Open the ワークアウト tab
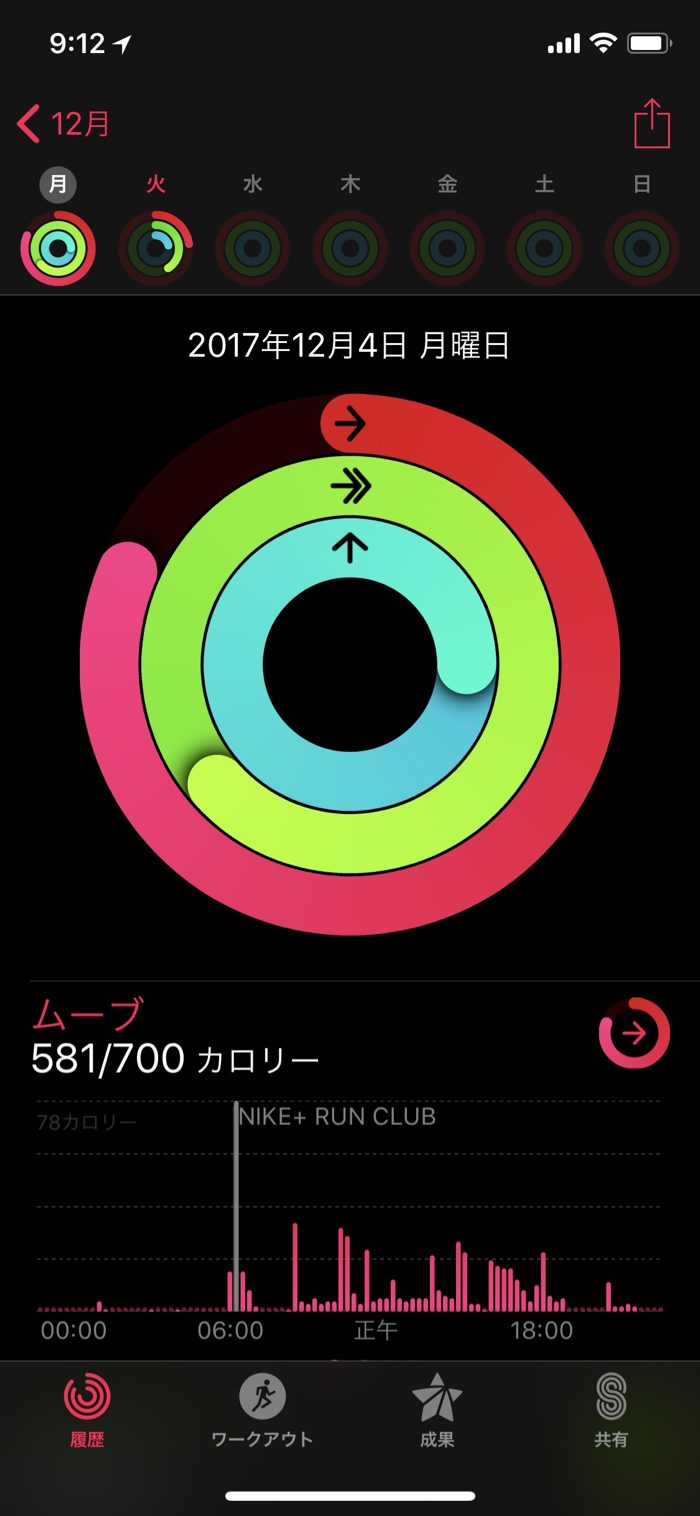Image resolution: width=700 pixels, height=1516 pixels. pos(262,1409)
